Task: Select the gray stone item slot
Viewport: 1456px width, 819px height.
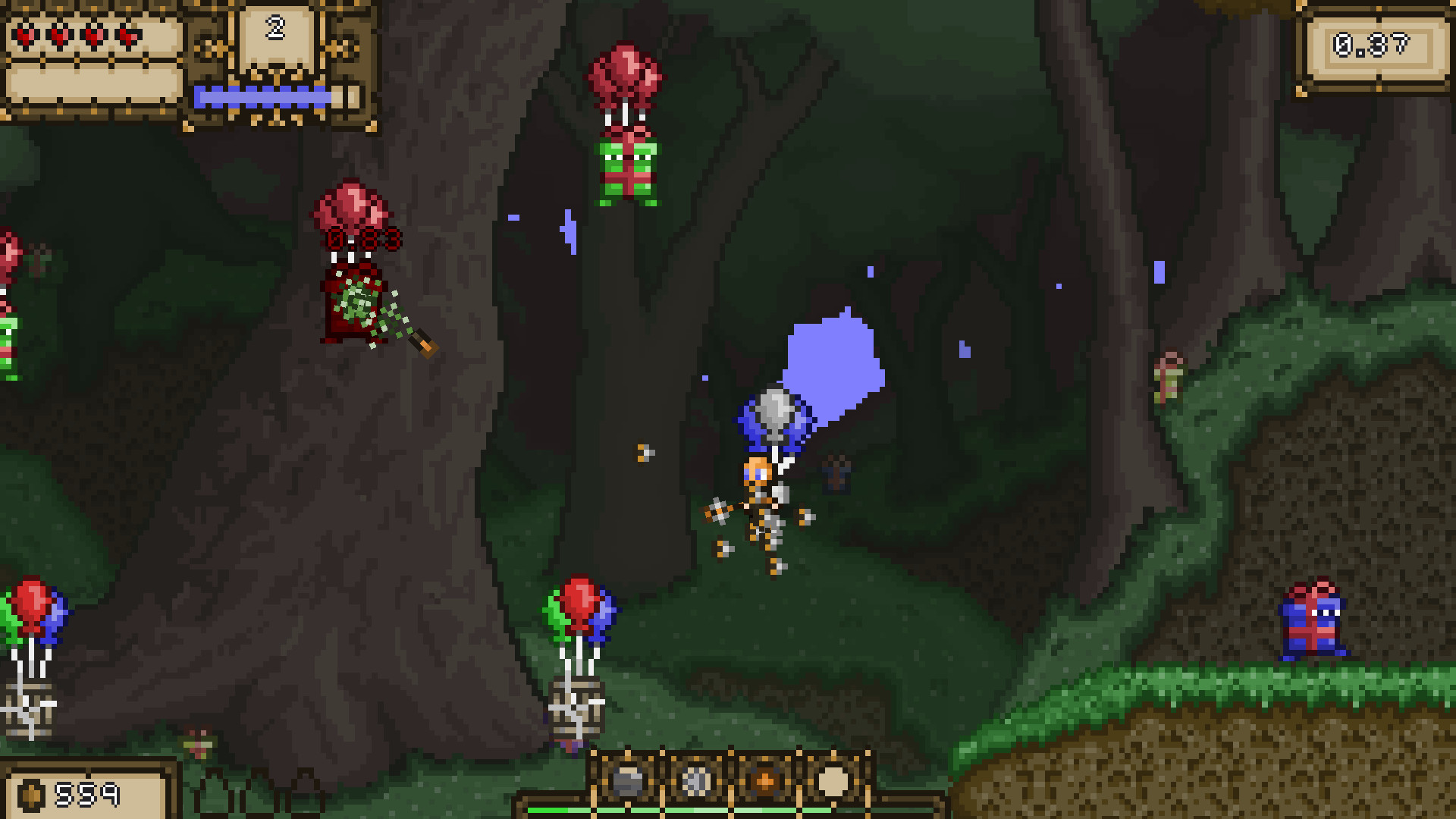Action: pos(627,781)
